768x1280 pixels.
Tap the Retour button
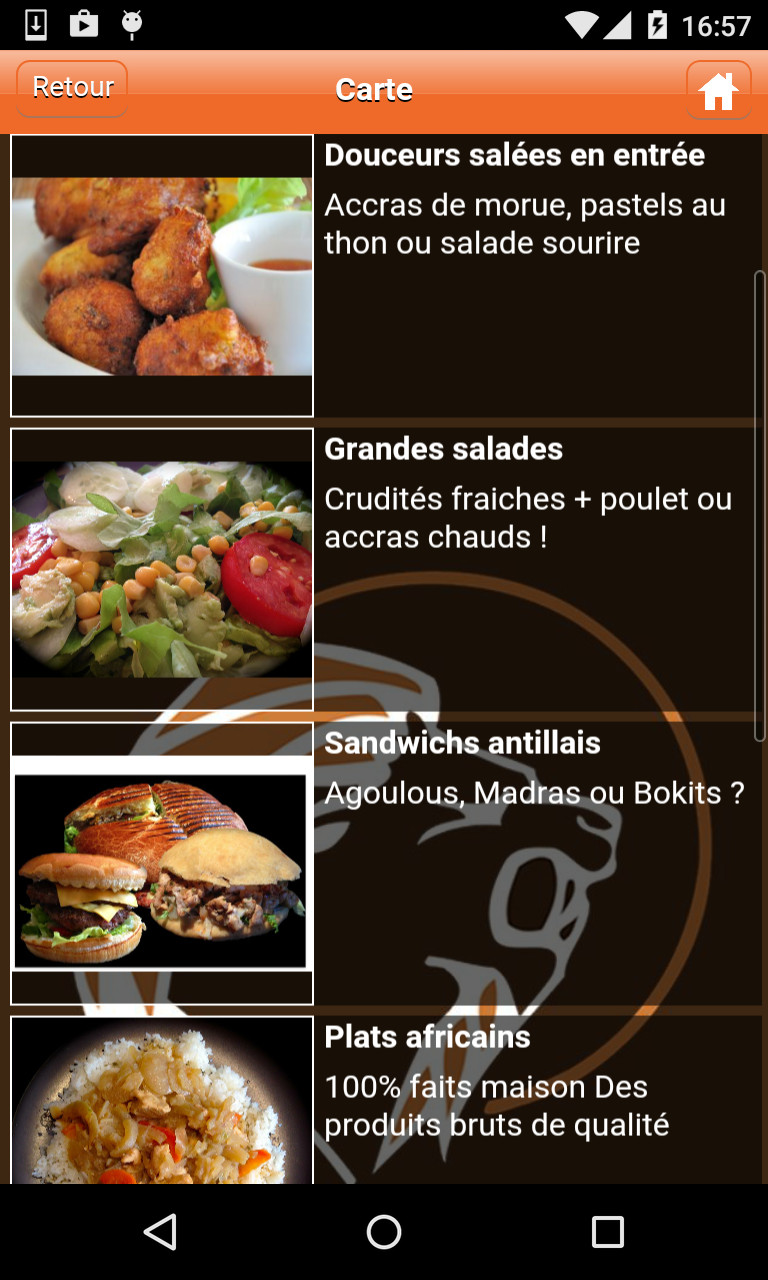pyautogui.click(x=72, y=88)
